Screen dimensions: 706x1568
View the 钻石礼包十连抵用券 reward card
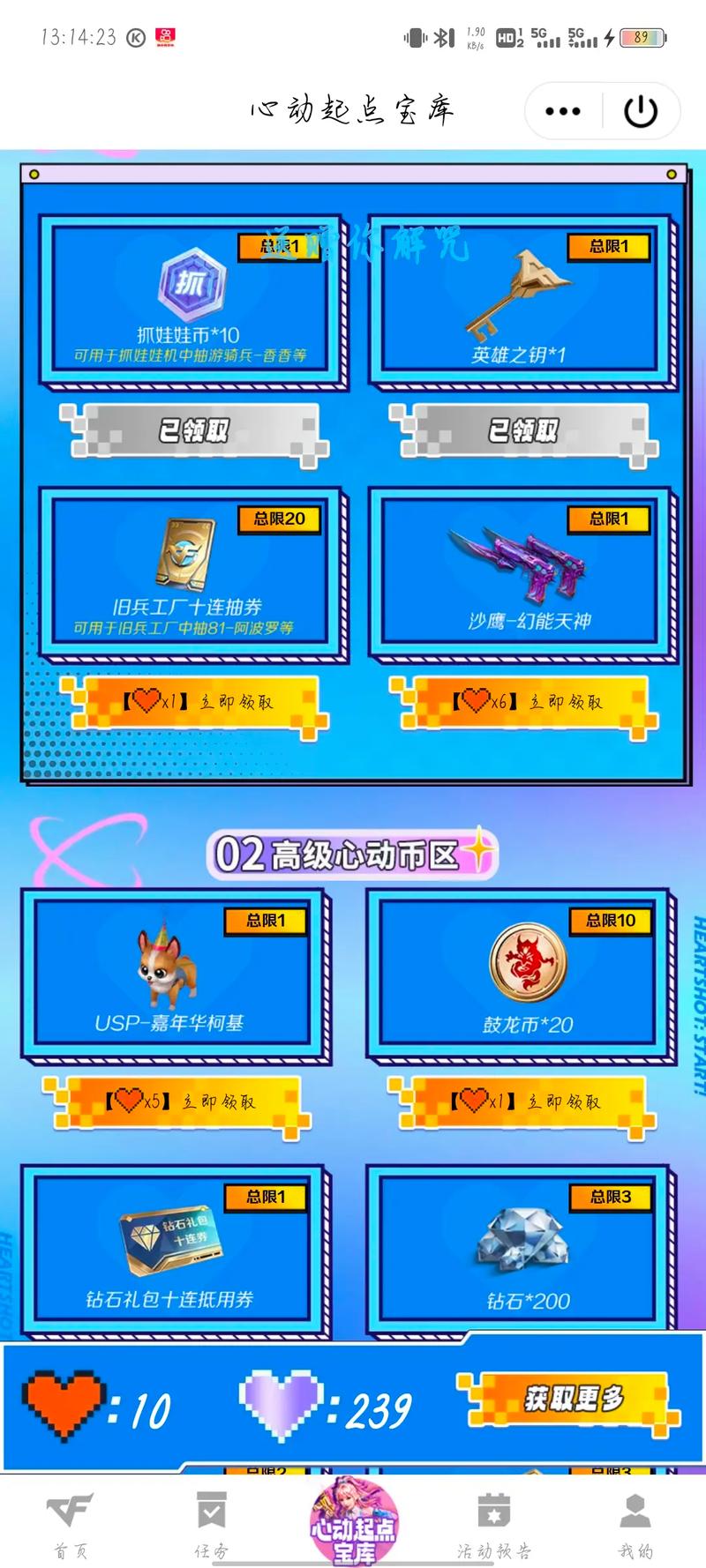pos(170,1248)
